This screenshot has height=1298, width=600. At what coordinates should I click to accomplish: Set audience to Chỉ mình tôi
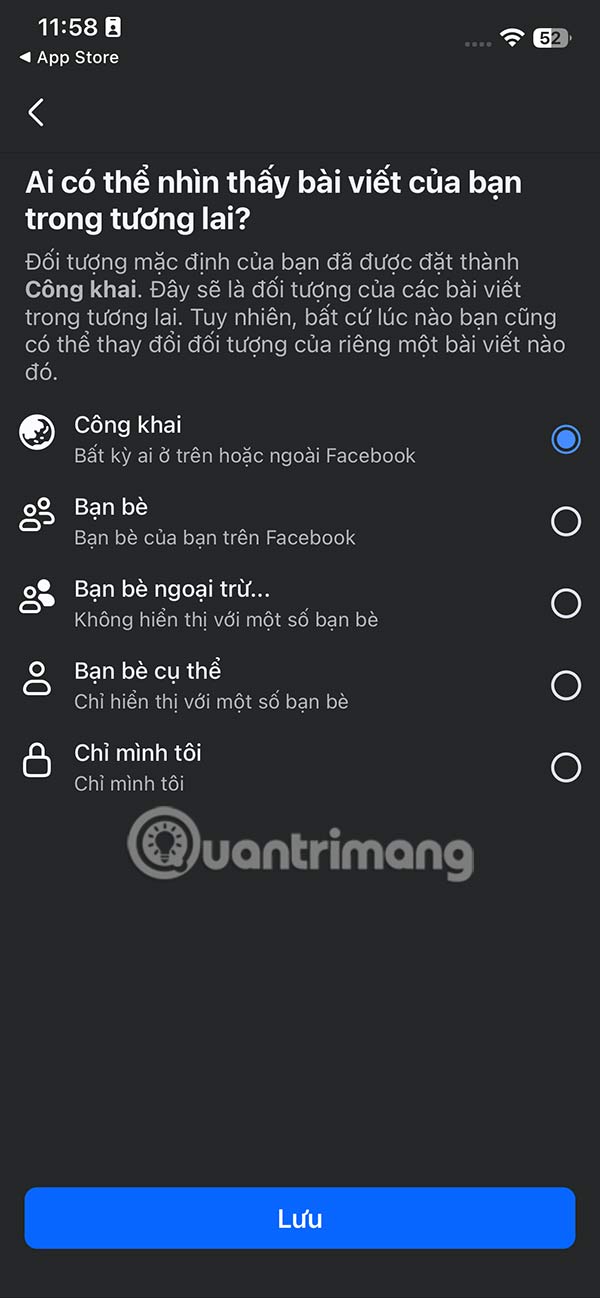click(565, 767)
